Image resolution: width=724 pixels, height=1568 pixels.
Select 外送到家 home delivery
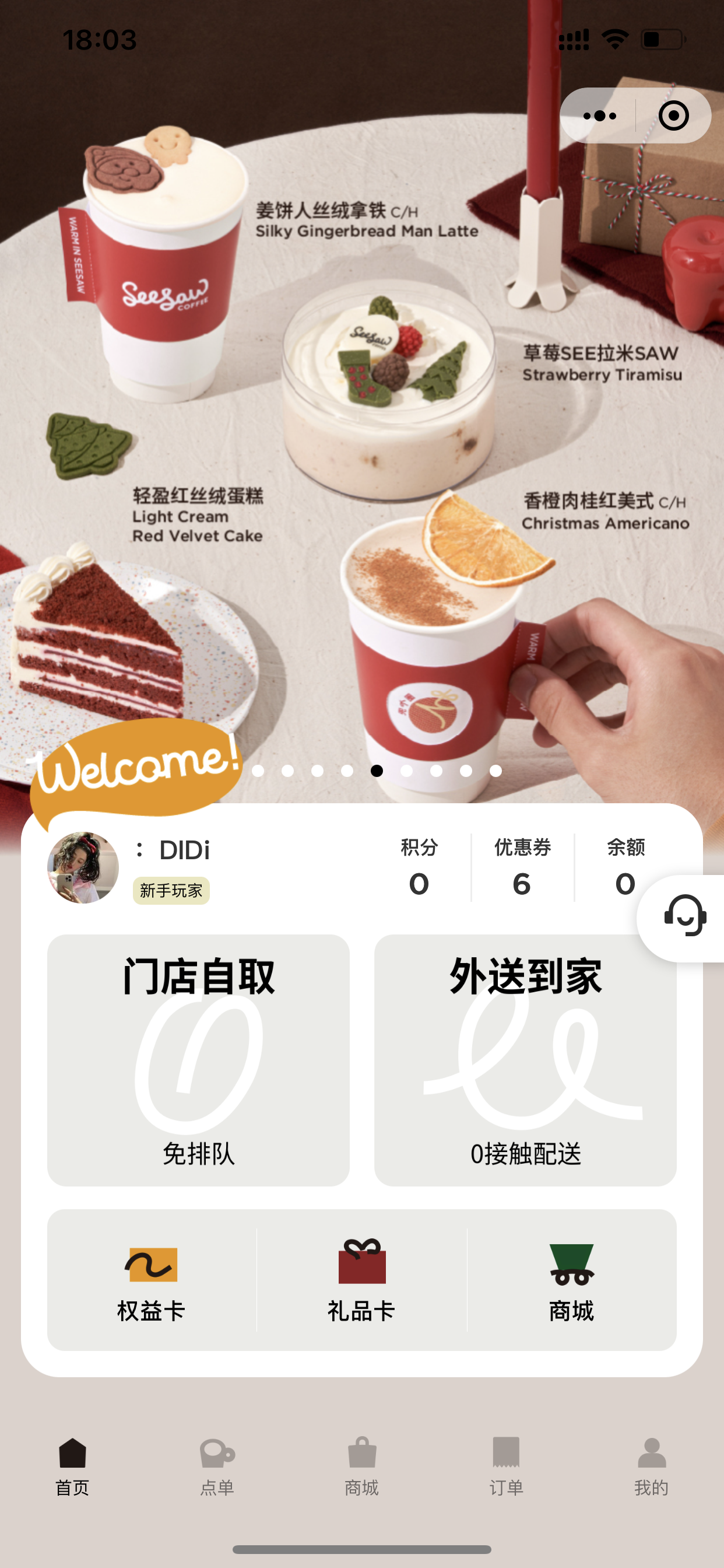tap(525, 1060)
